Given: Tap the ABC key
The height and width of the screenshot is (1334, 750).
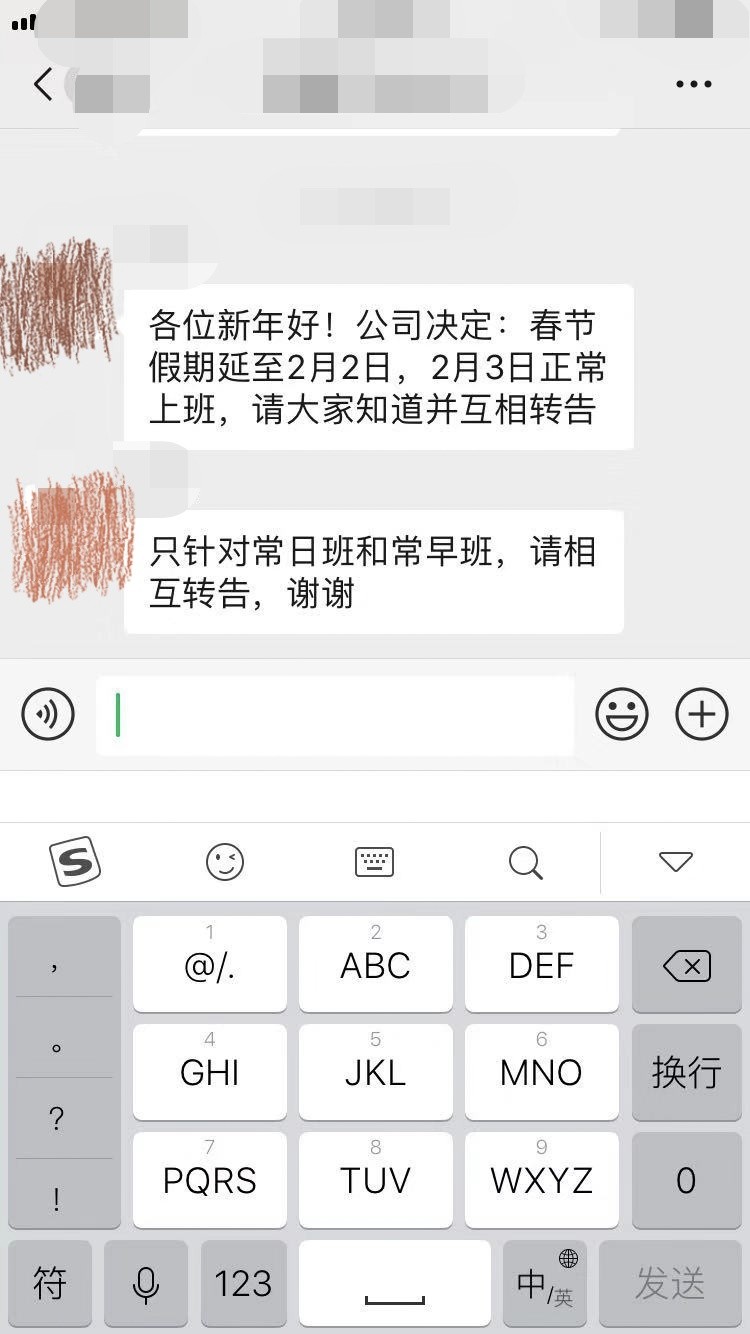Looking at the screenshot, I should click(375, 964).
